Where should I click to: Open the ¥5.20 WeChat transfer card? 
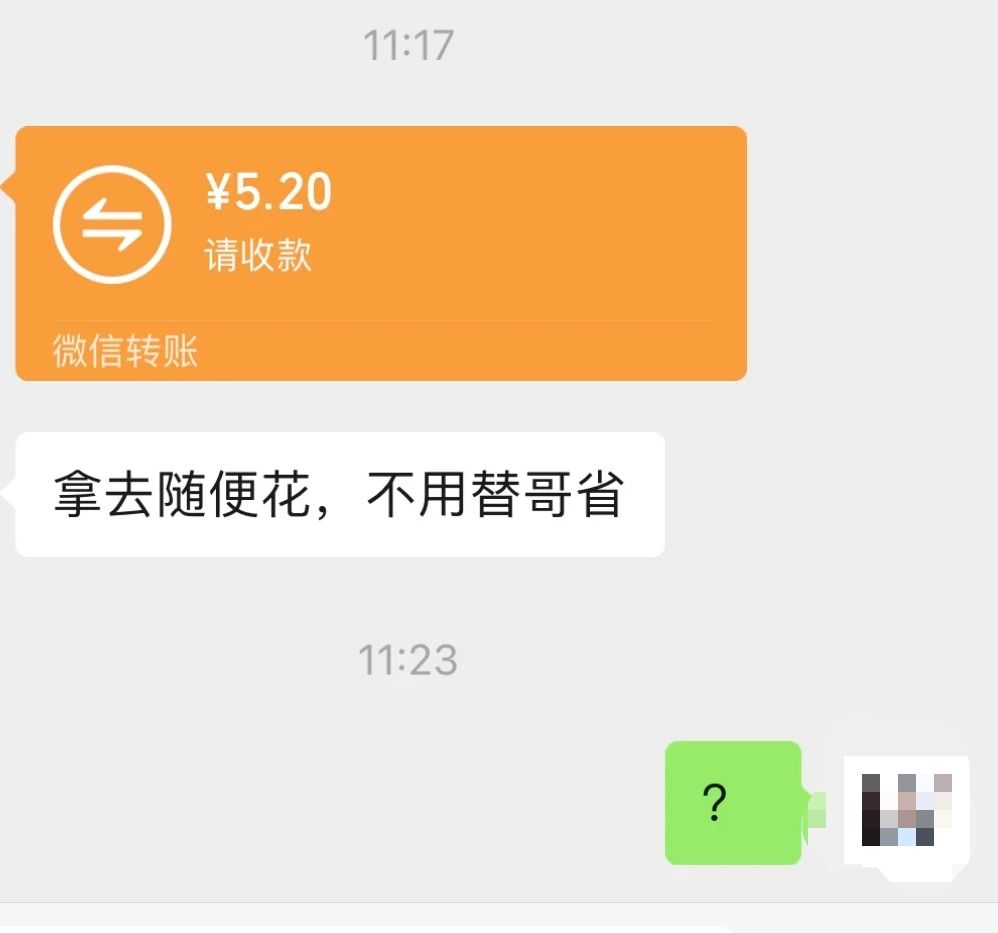click(380, 252)
